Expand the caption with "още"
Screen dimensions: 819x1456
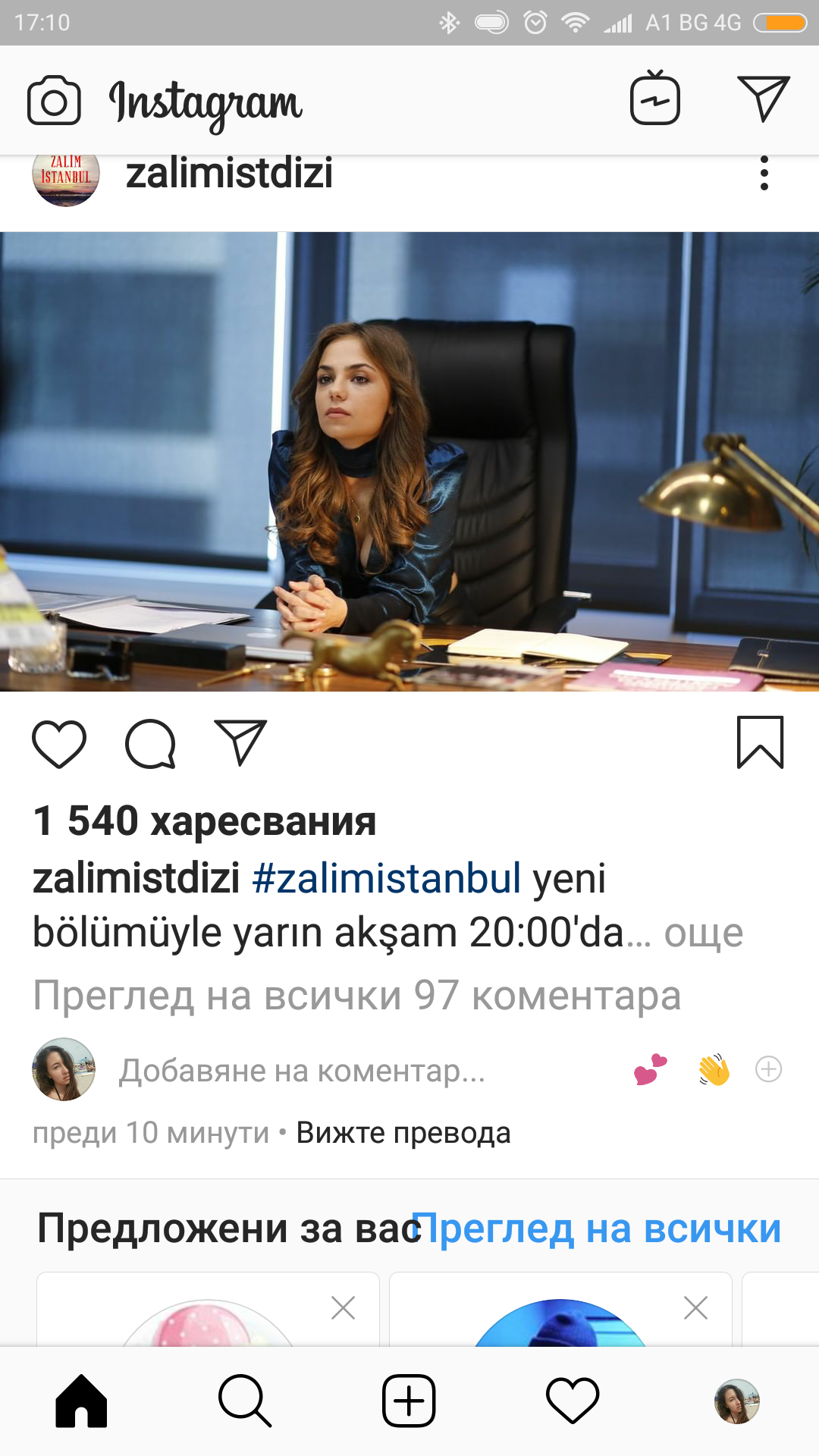tap(703, 933)
